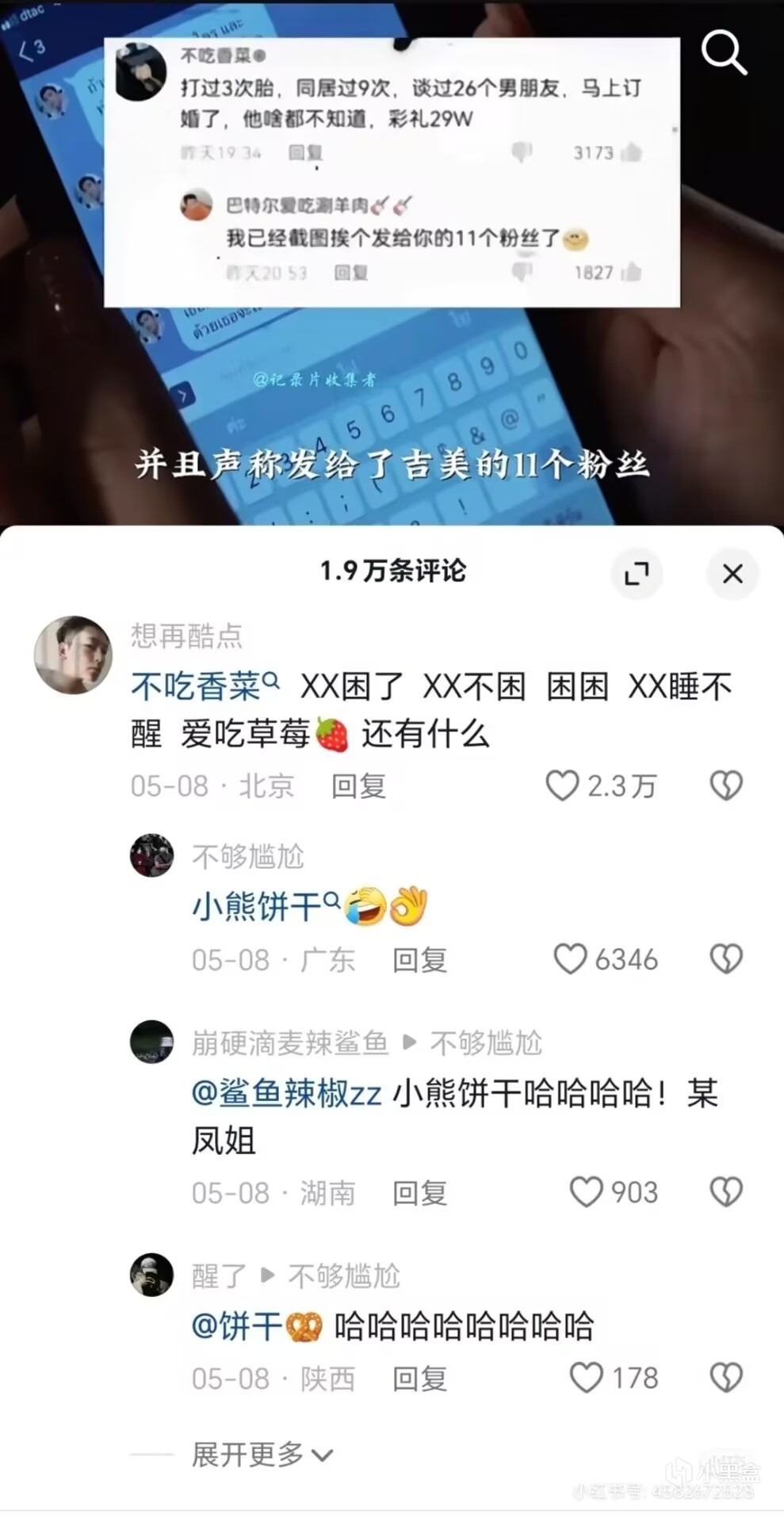Open the mention @饼干

tap(256, 1326)
